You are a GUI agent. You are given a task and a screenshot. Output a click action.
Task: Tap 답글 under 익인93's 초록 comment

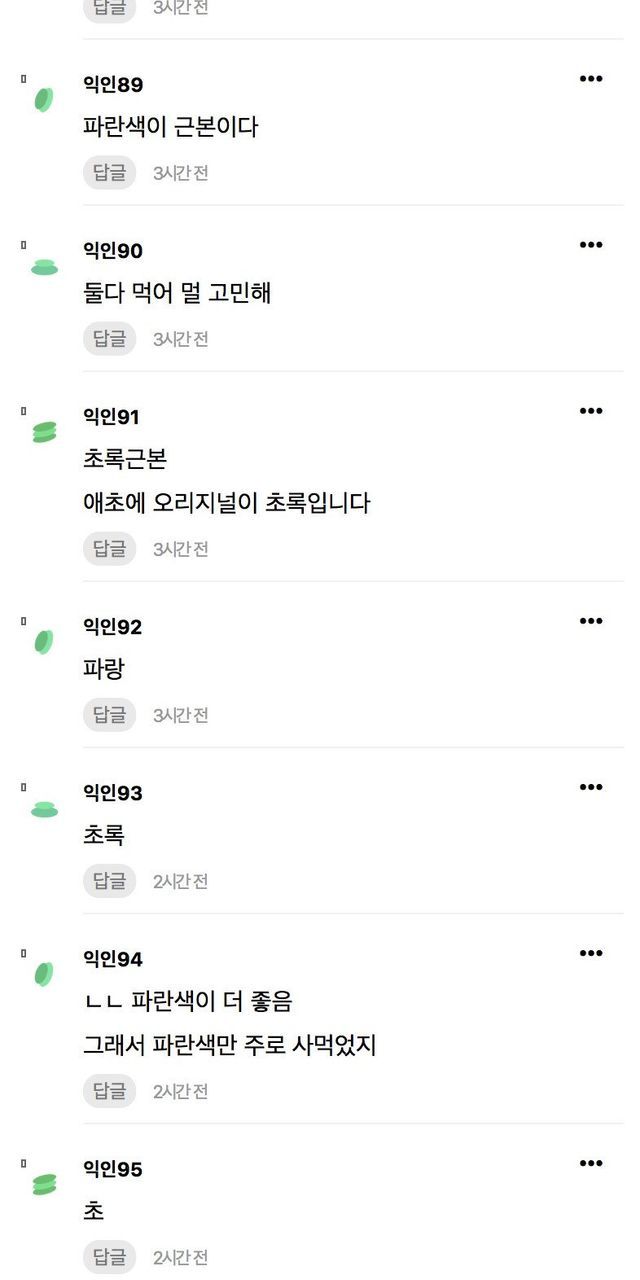tap(109, 880)
